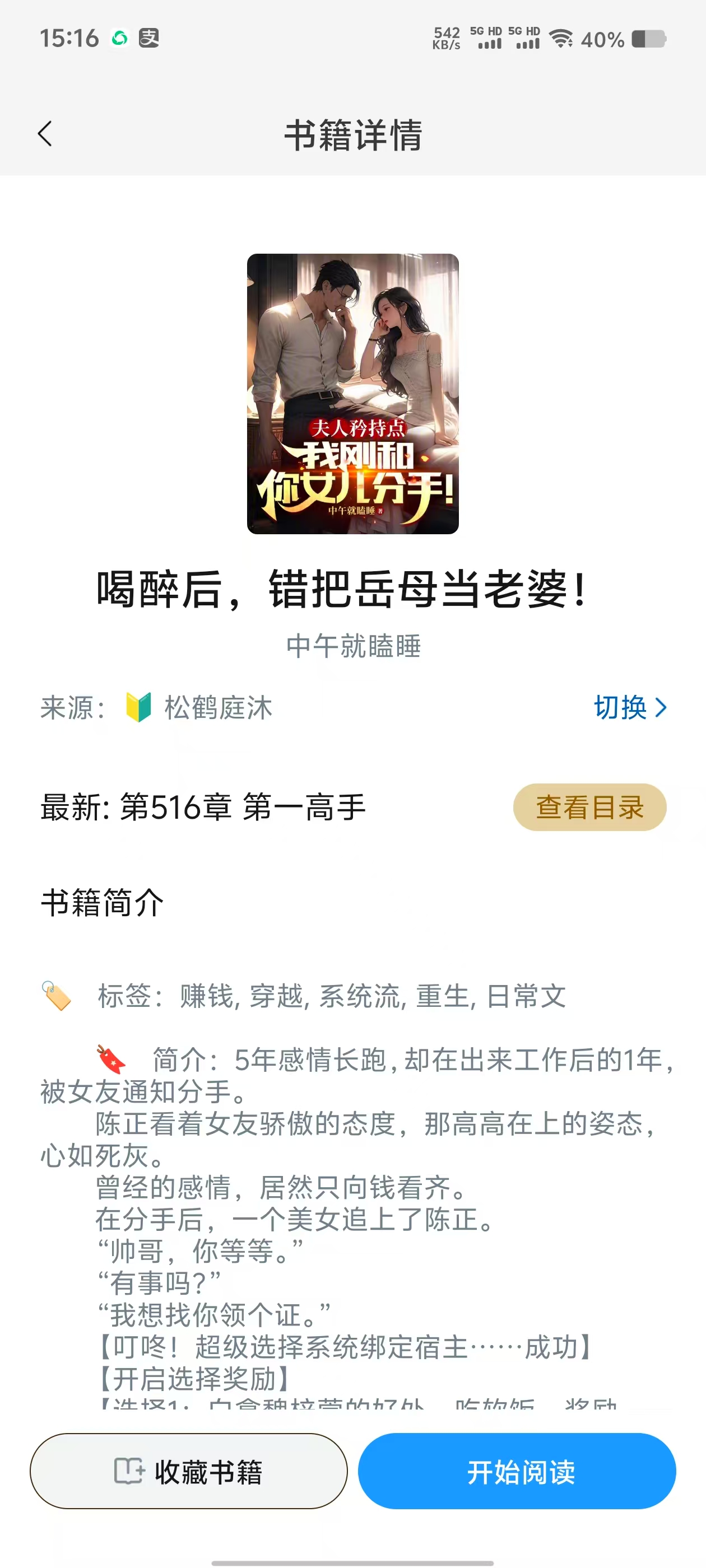Add this book via 收藏书籍
706x1568 pixels.
click(189, 1471)
